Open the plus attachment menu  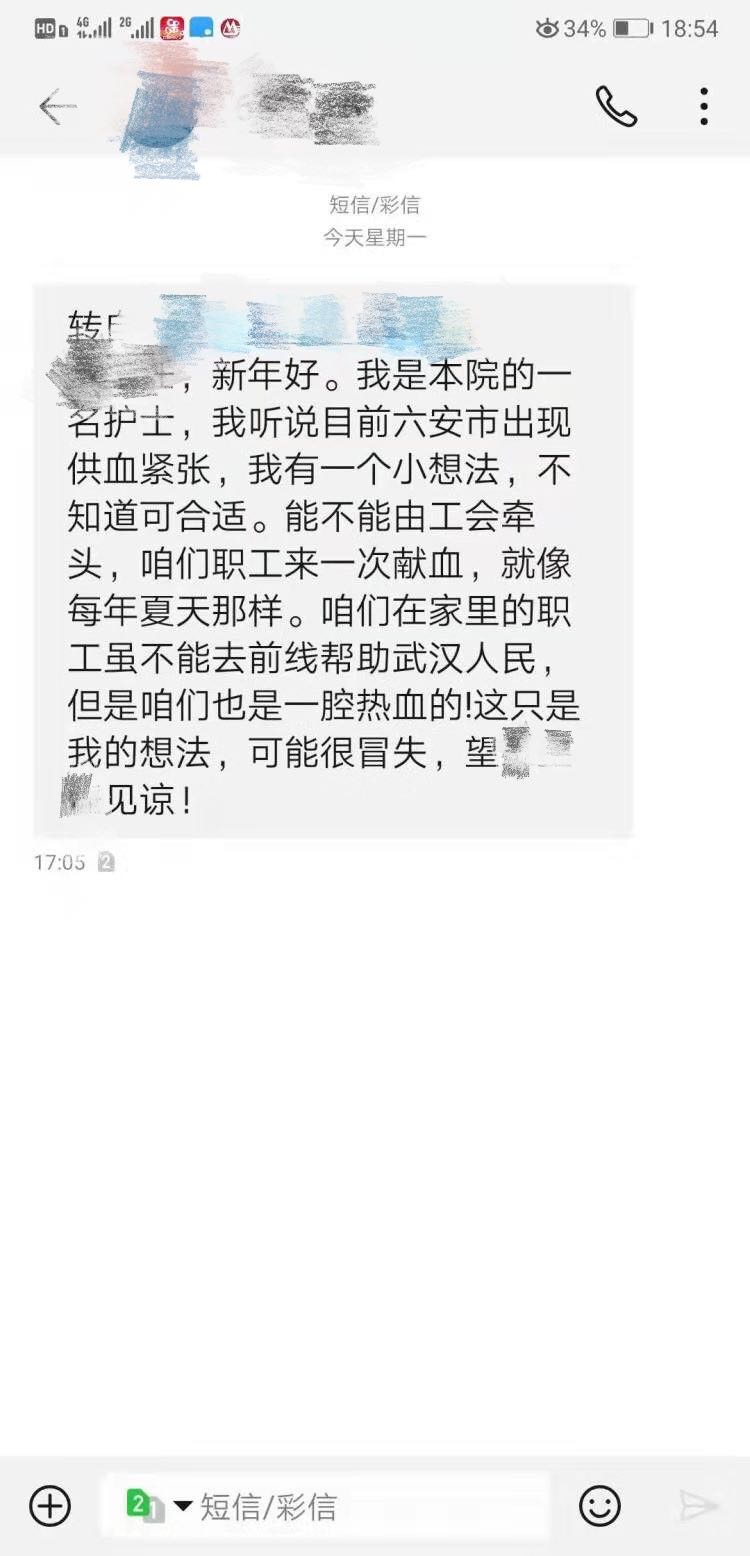pyautogui.click(x=50, y=1505)
